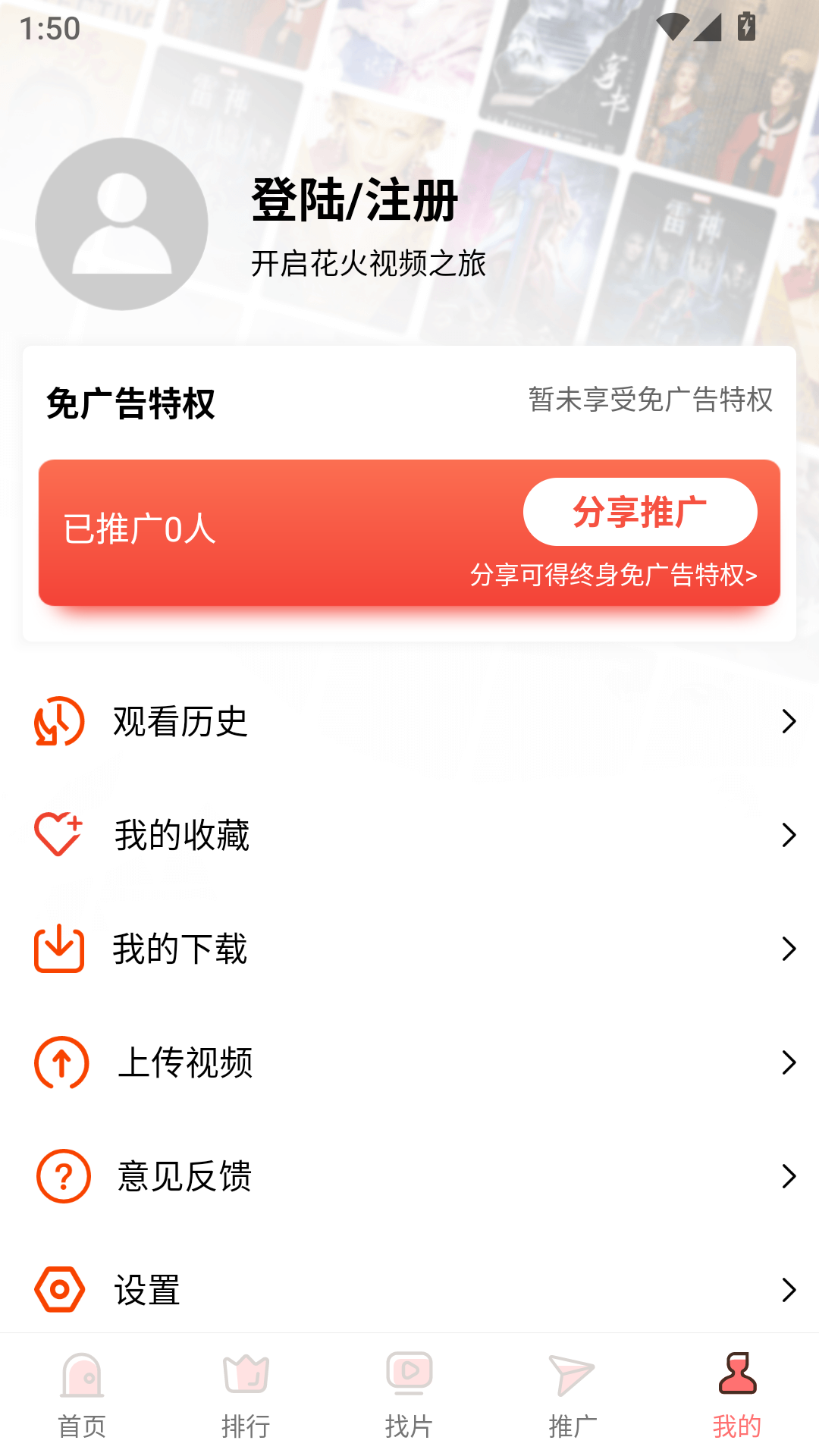
Task: Tap the 分享推广 share button
Action: pyautogui.click(x=641, y=512)
